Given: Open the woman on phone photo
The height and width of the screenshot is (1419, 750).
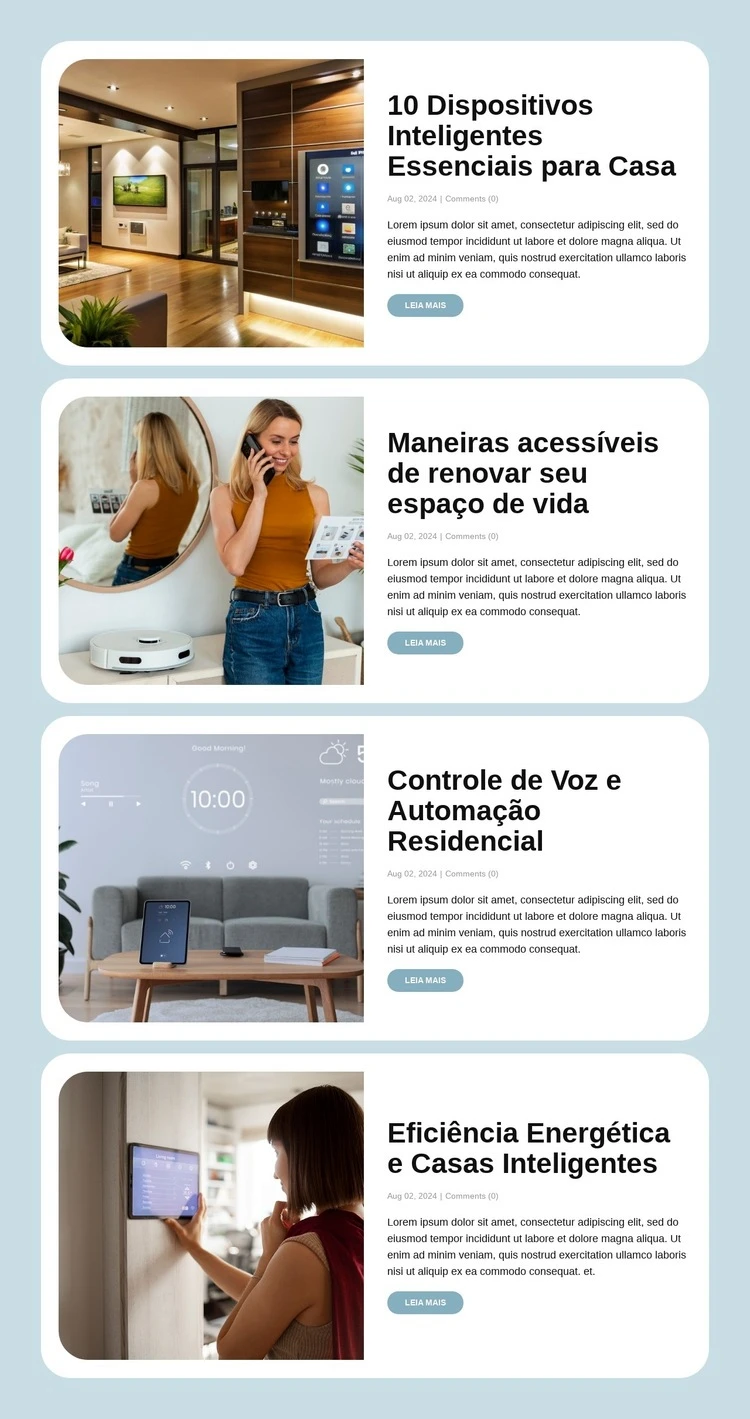Looking at the screenshot, I should (x=211, y=541).
